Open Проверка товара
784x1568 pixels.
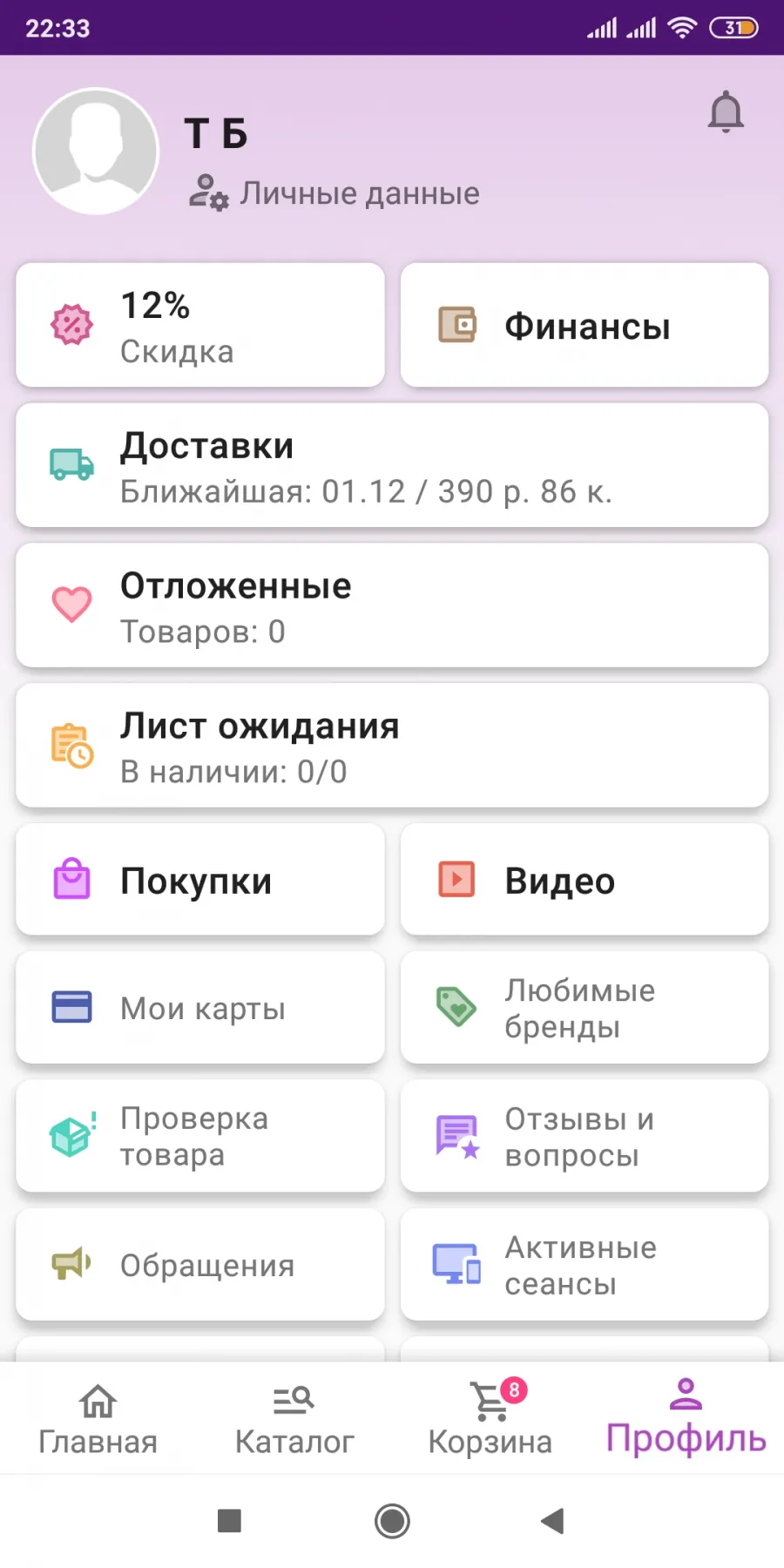click(200, 1136)
